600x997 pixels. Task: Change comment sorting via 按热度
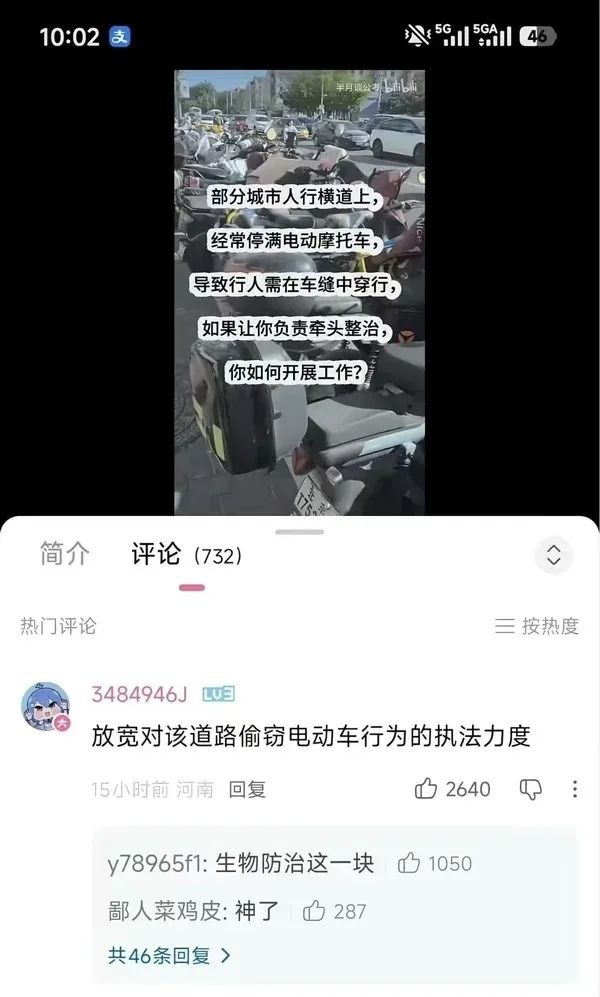(x=536, y=626)
